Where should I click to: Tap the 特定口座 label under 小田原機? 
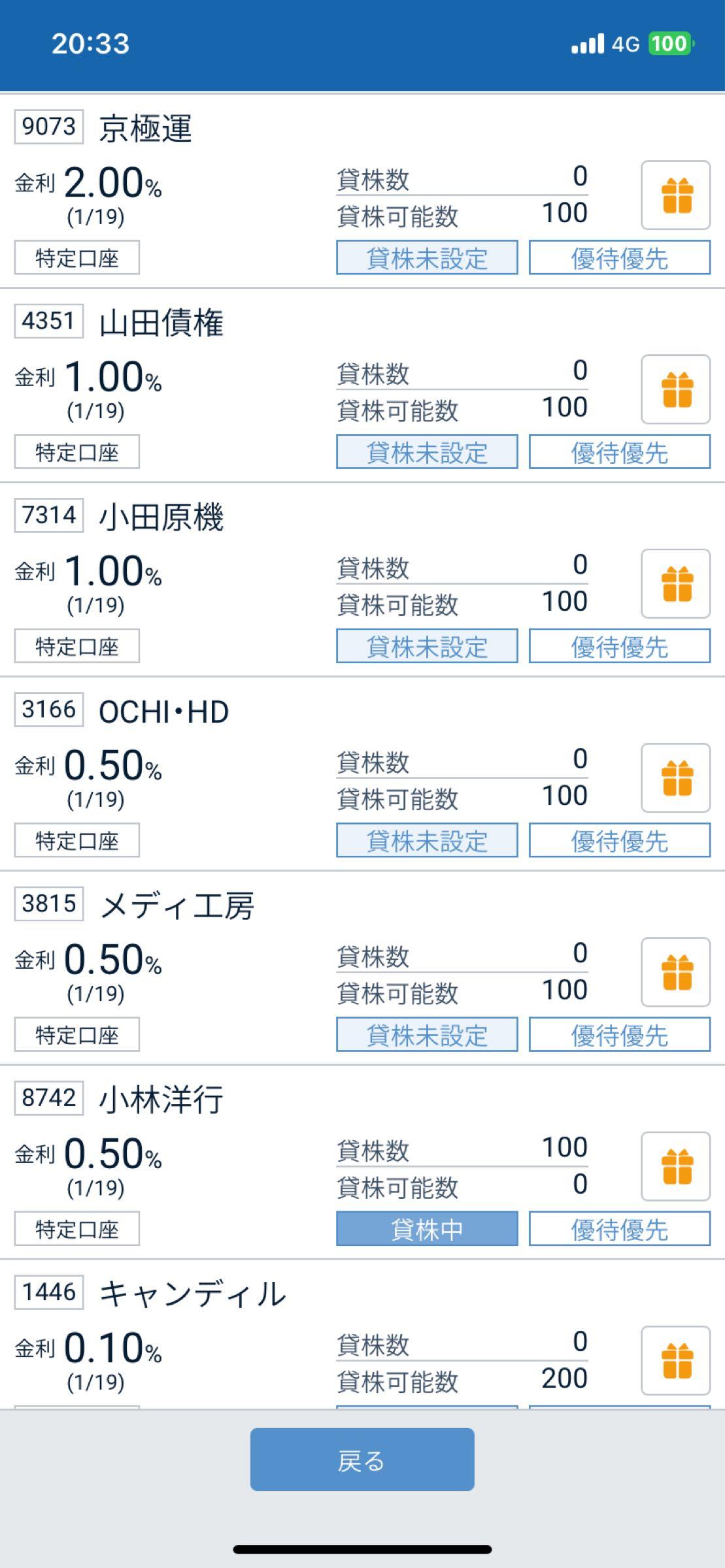pyautogui.click(x=76, y=647)
